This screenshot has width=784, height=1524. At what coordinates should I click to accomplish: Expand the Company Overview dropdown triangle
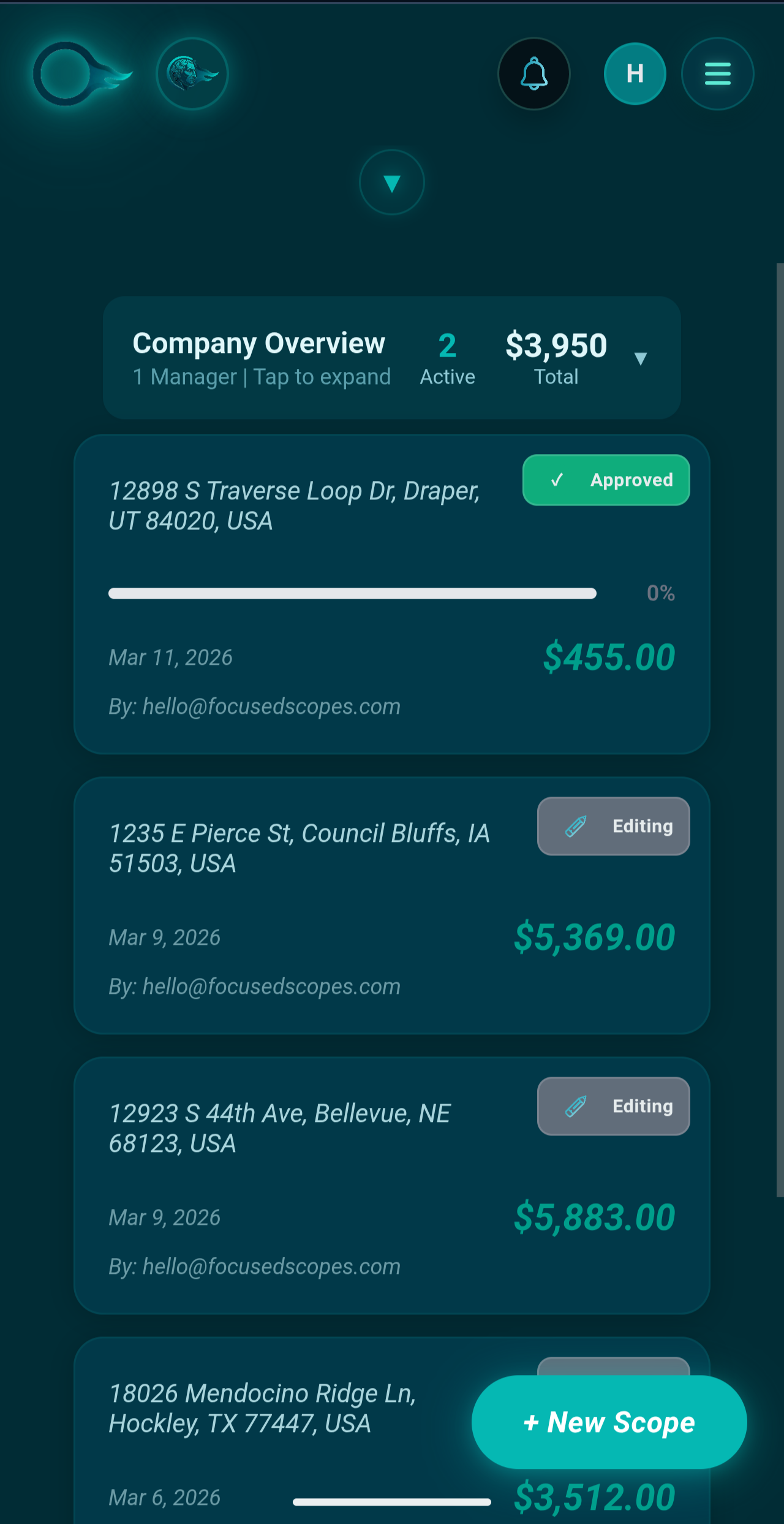641,357
